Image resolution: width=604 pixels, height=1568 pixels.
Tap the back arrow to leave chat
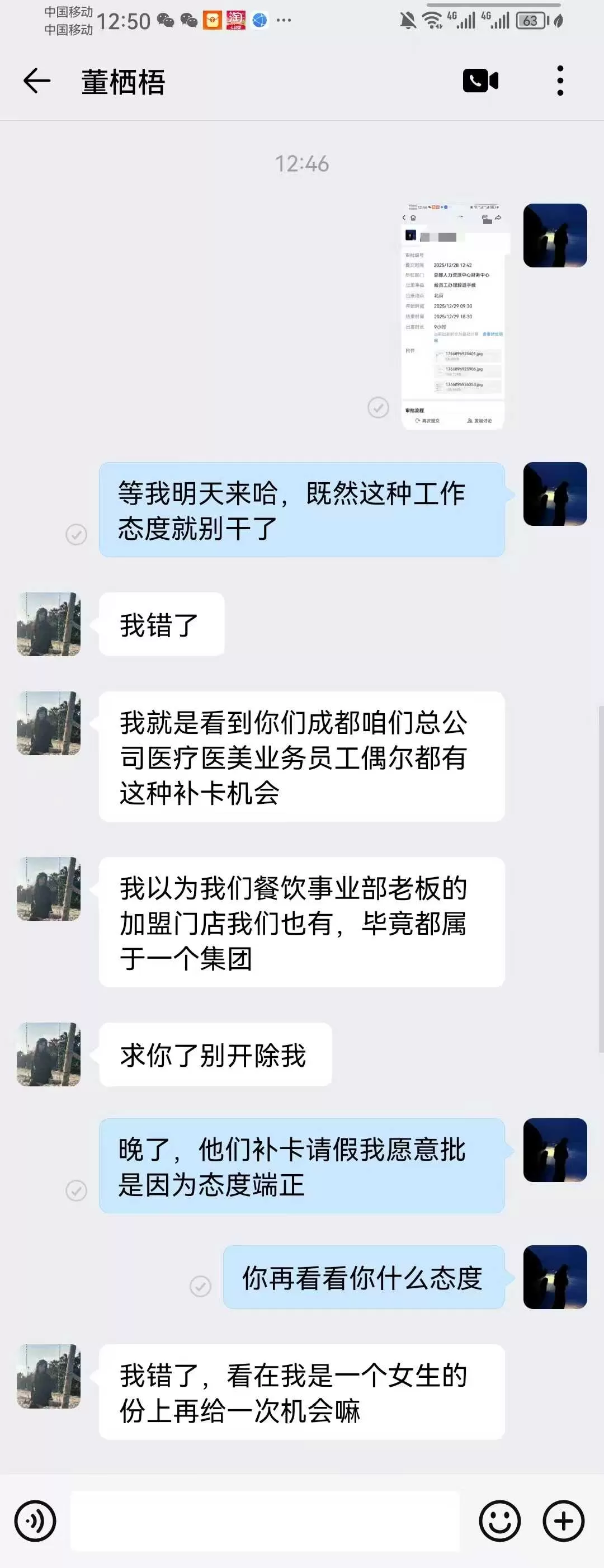click(x=36, y=81)
